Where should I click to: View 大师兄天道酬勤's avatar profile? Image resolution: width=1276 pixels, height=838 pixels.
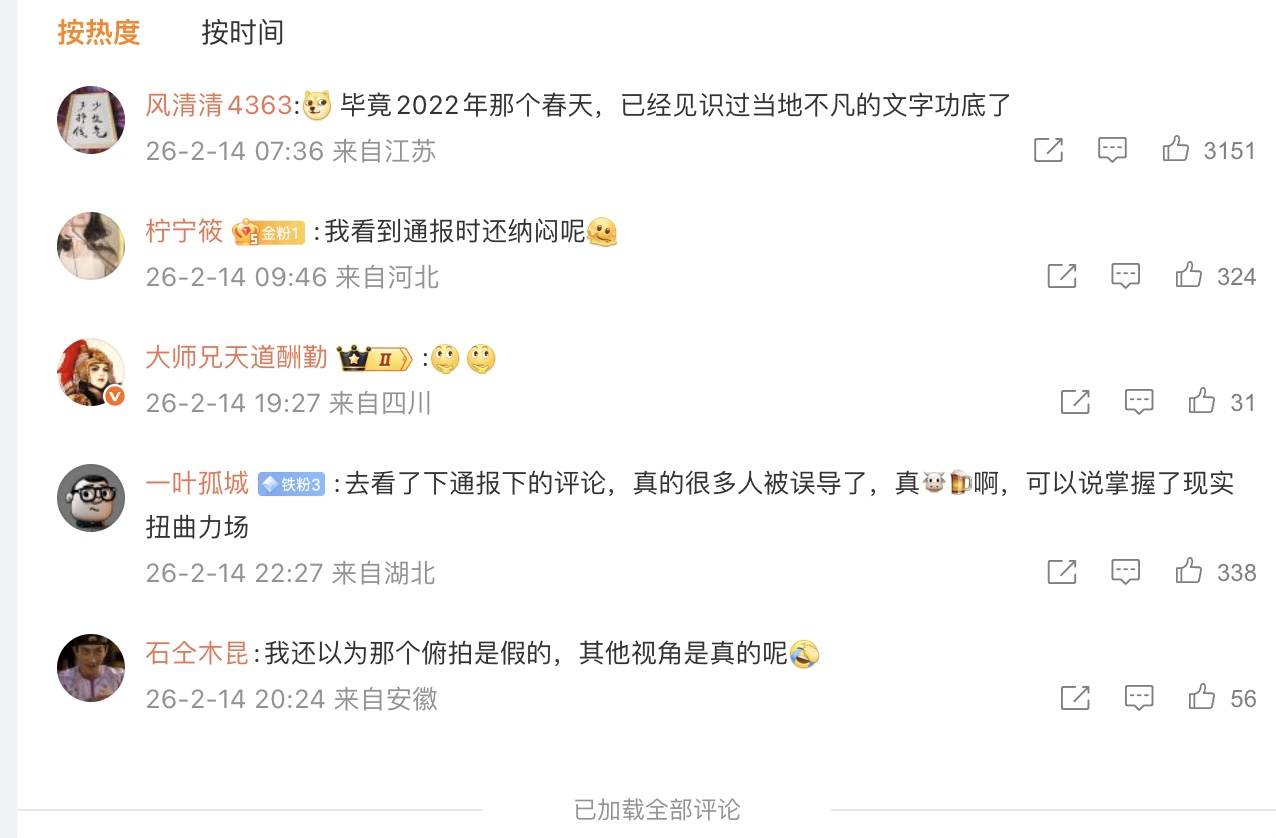pyautogui.click(x=91, y=372)
